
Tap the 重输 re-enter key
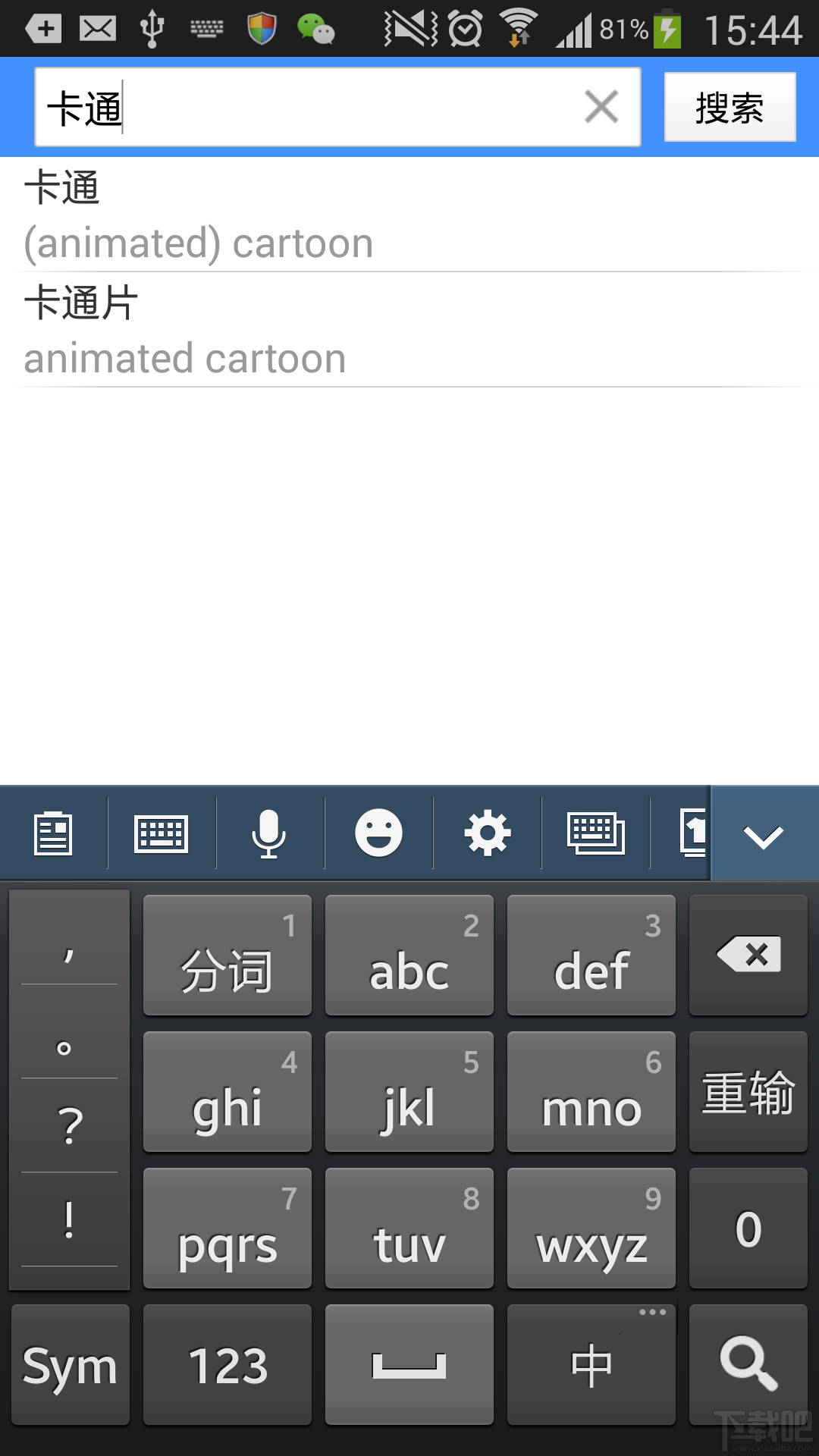coord(748,1092)
